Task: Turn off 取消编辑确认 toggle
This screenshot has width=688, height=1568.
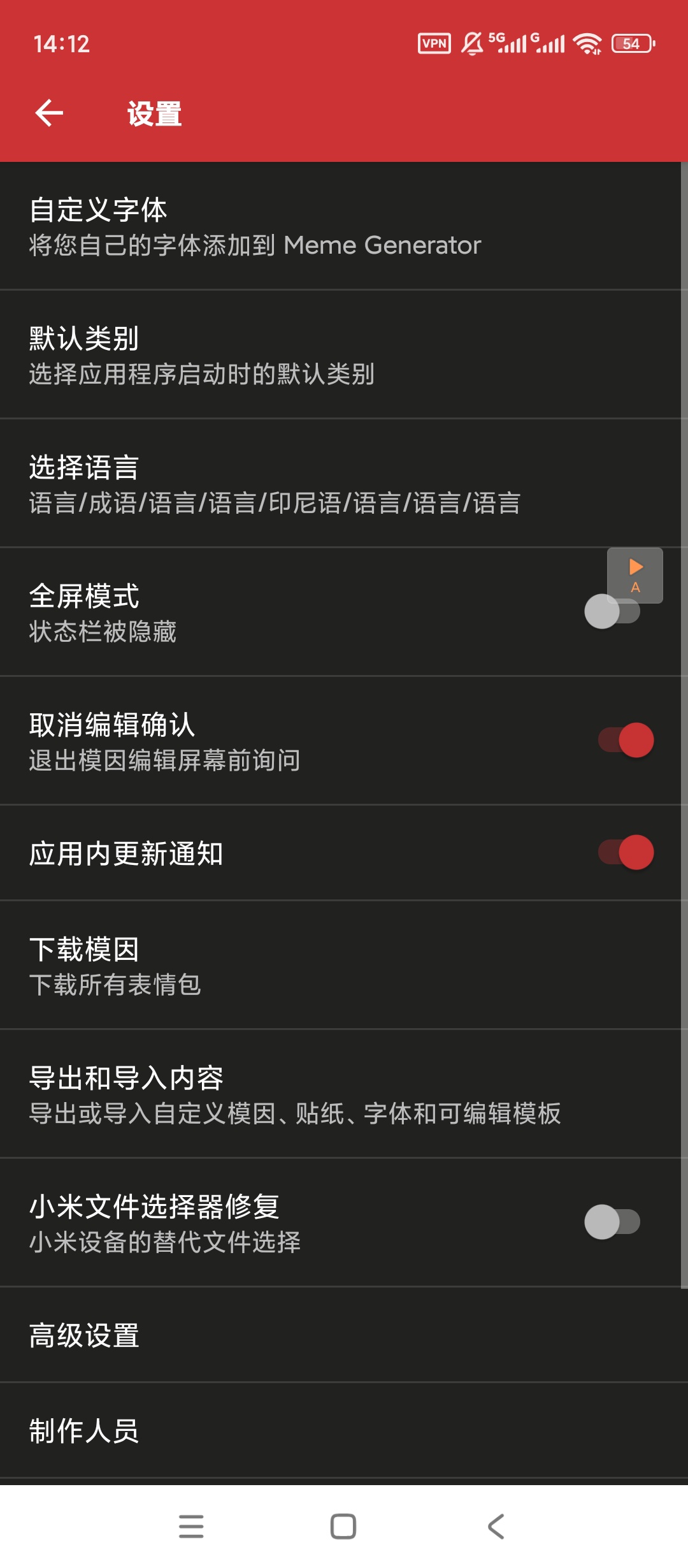Action: tap(626, 740)
